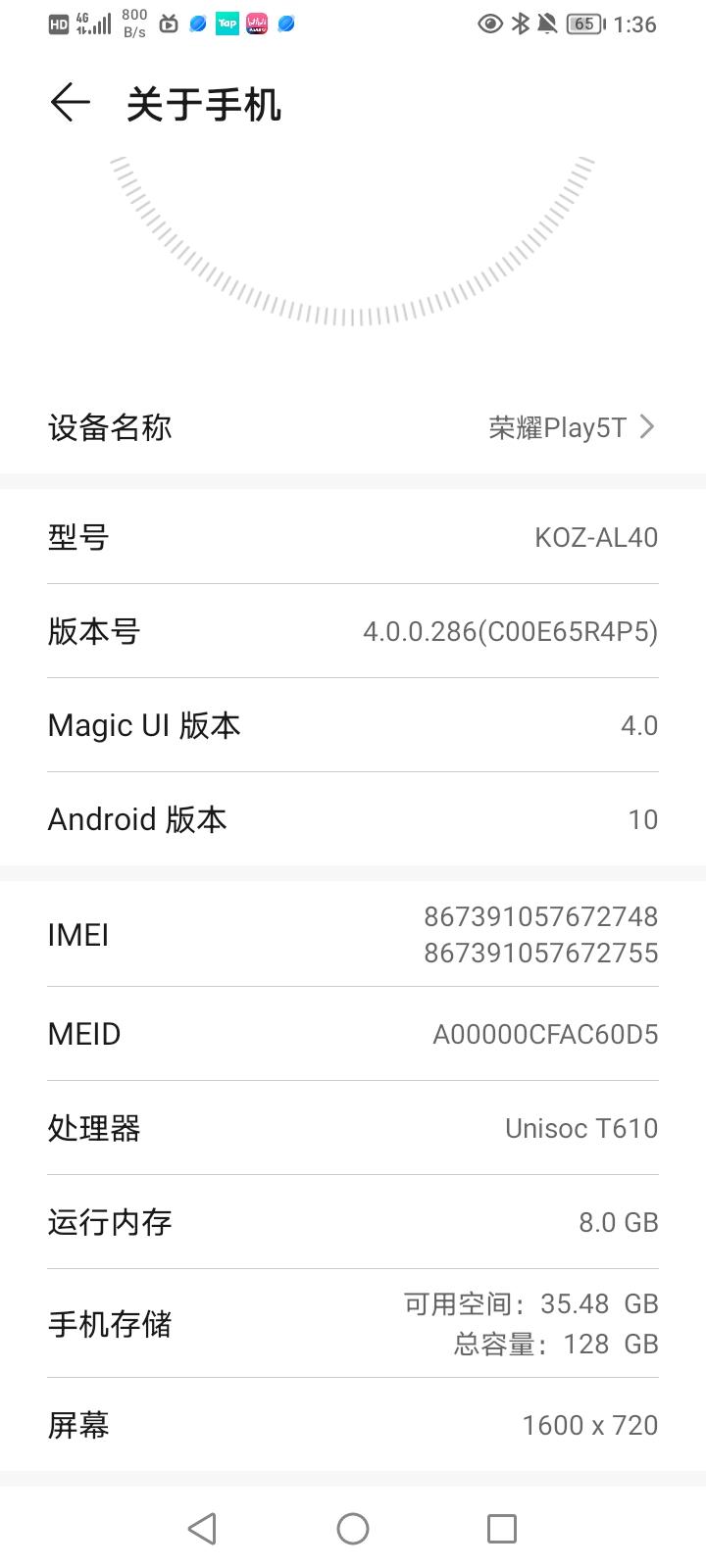
Task: Tap the home circle navigation button
Action: tap(352, 1528)
